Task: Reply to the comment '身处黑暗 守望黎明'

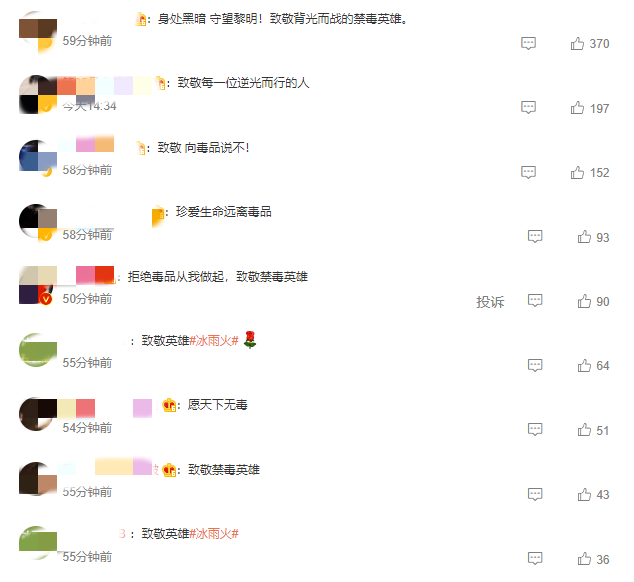Action: click(529, 43)
